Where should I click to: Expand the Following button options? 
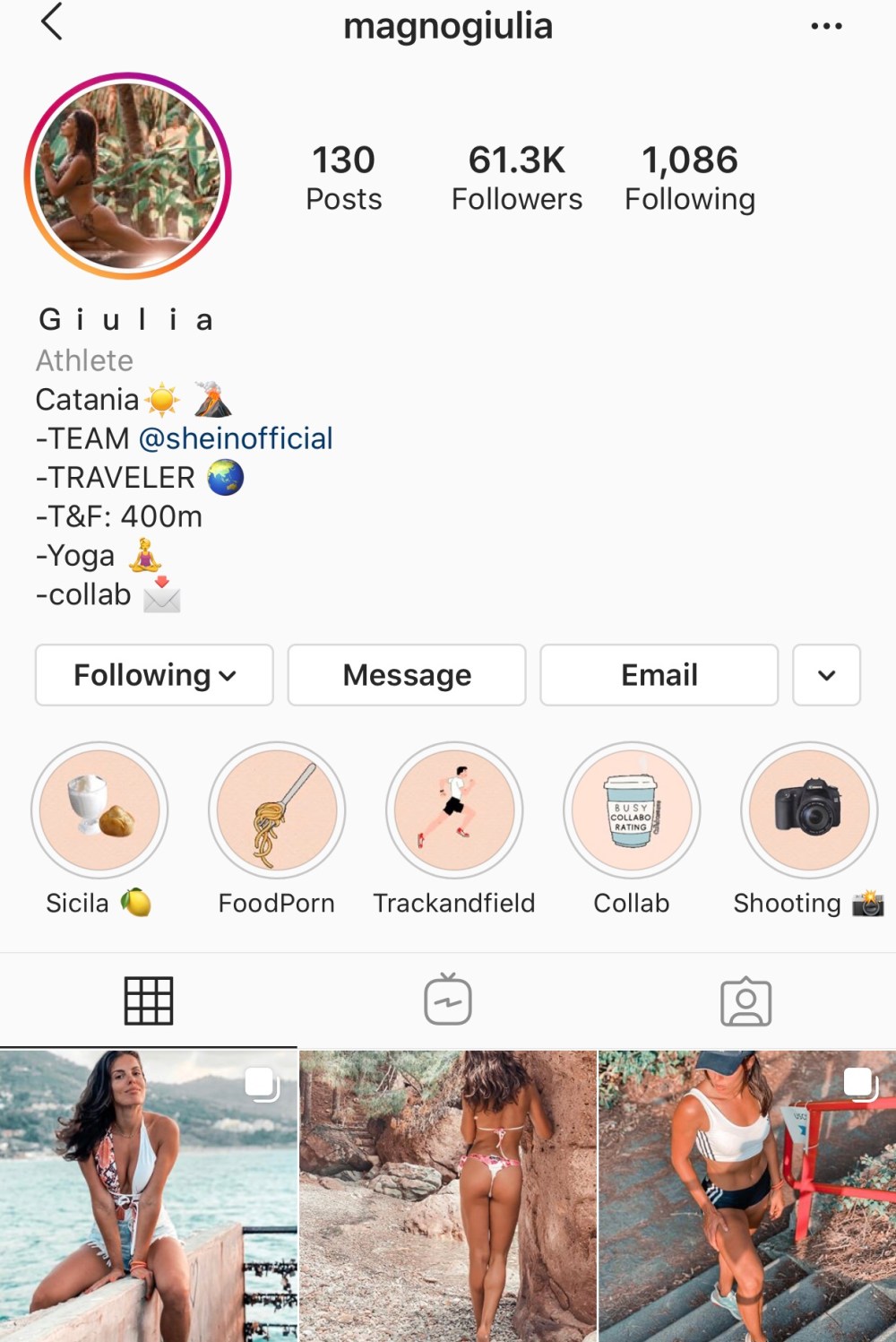pyautogui.click(x=154, y=675)
